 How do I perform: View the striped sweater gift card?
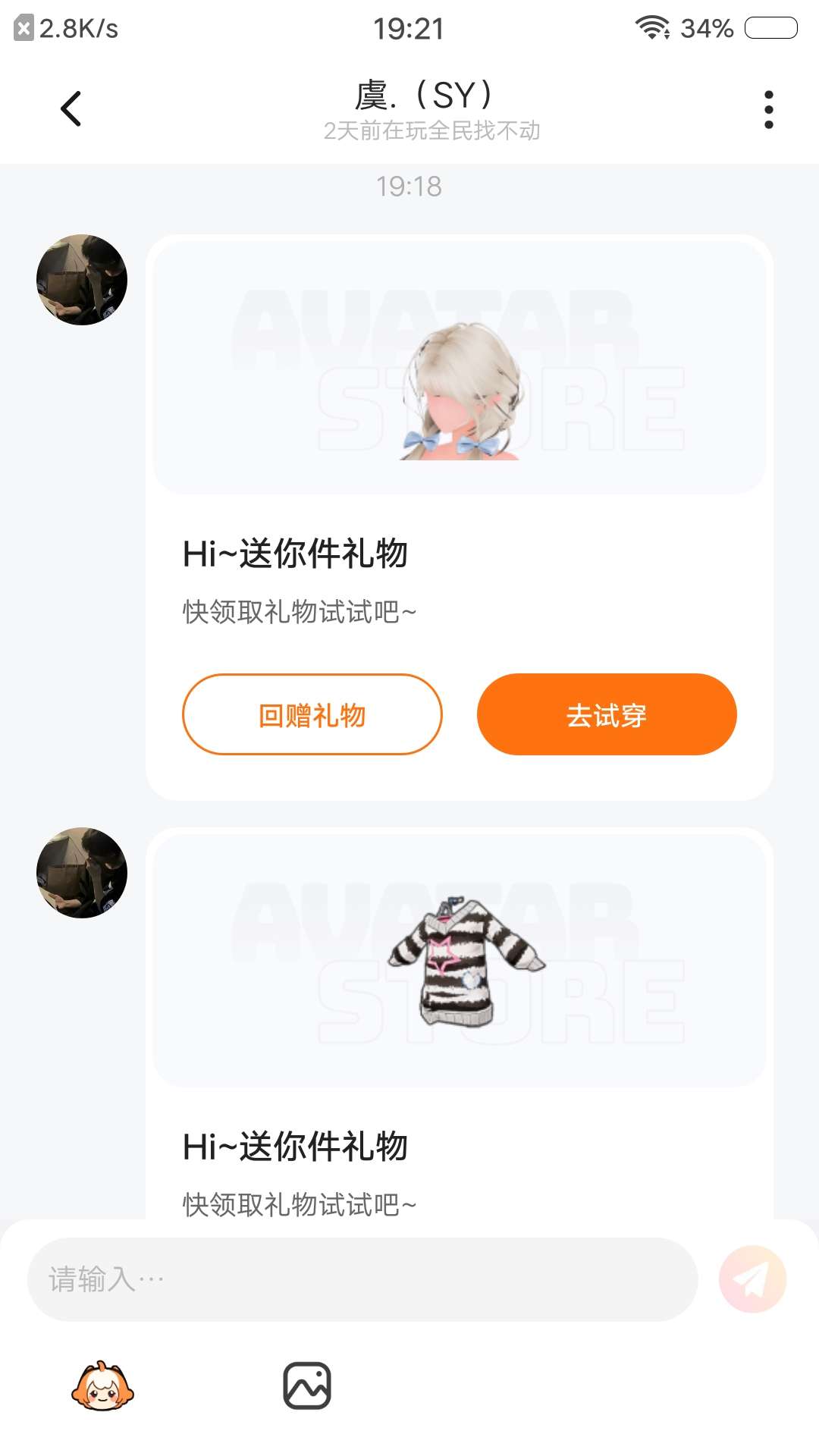pos(460,960)
